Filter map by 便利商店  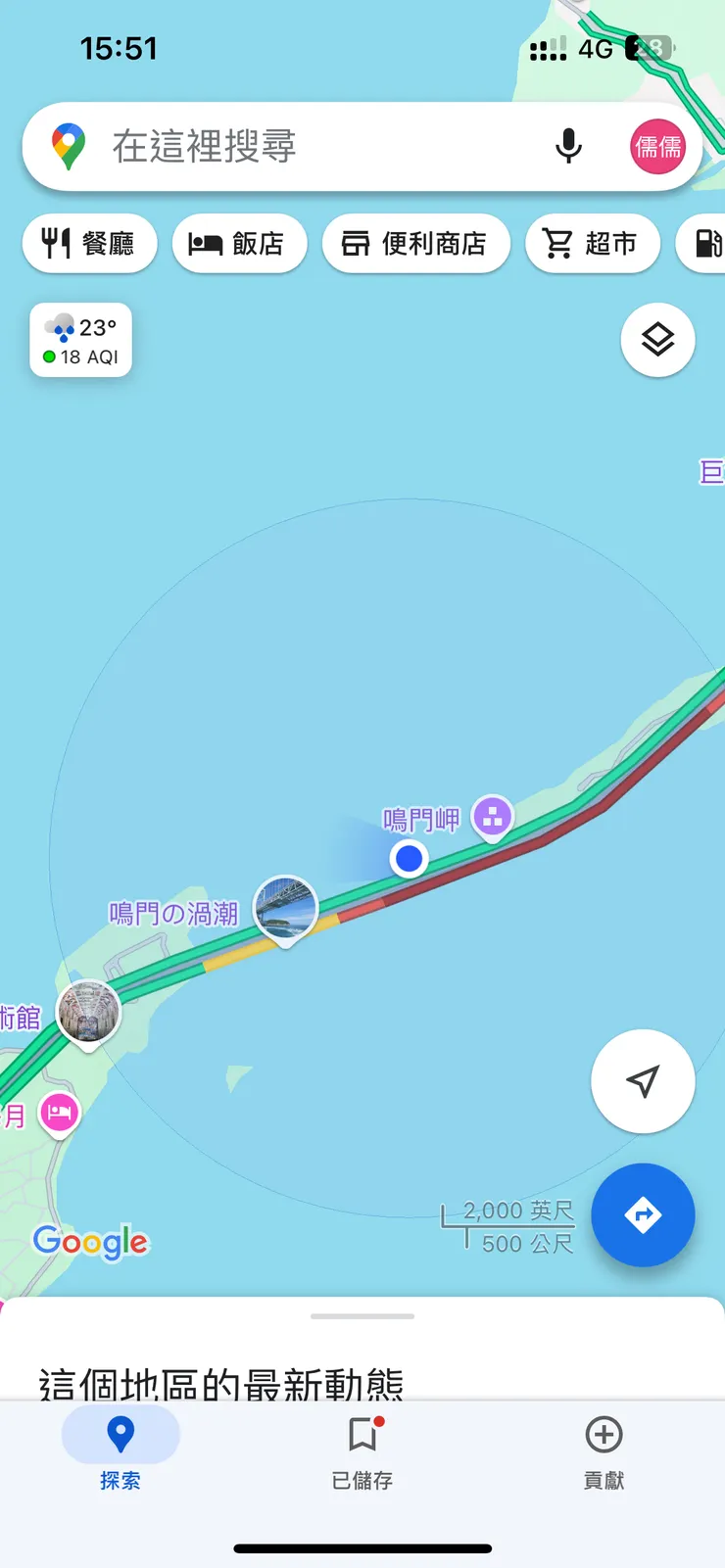coord(415,243)
